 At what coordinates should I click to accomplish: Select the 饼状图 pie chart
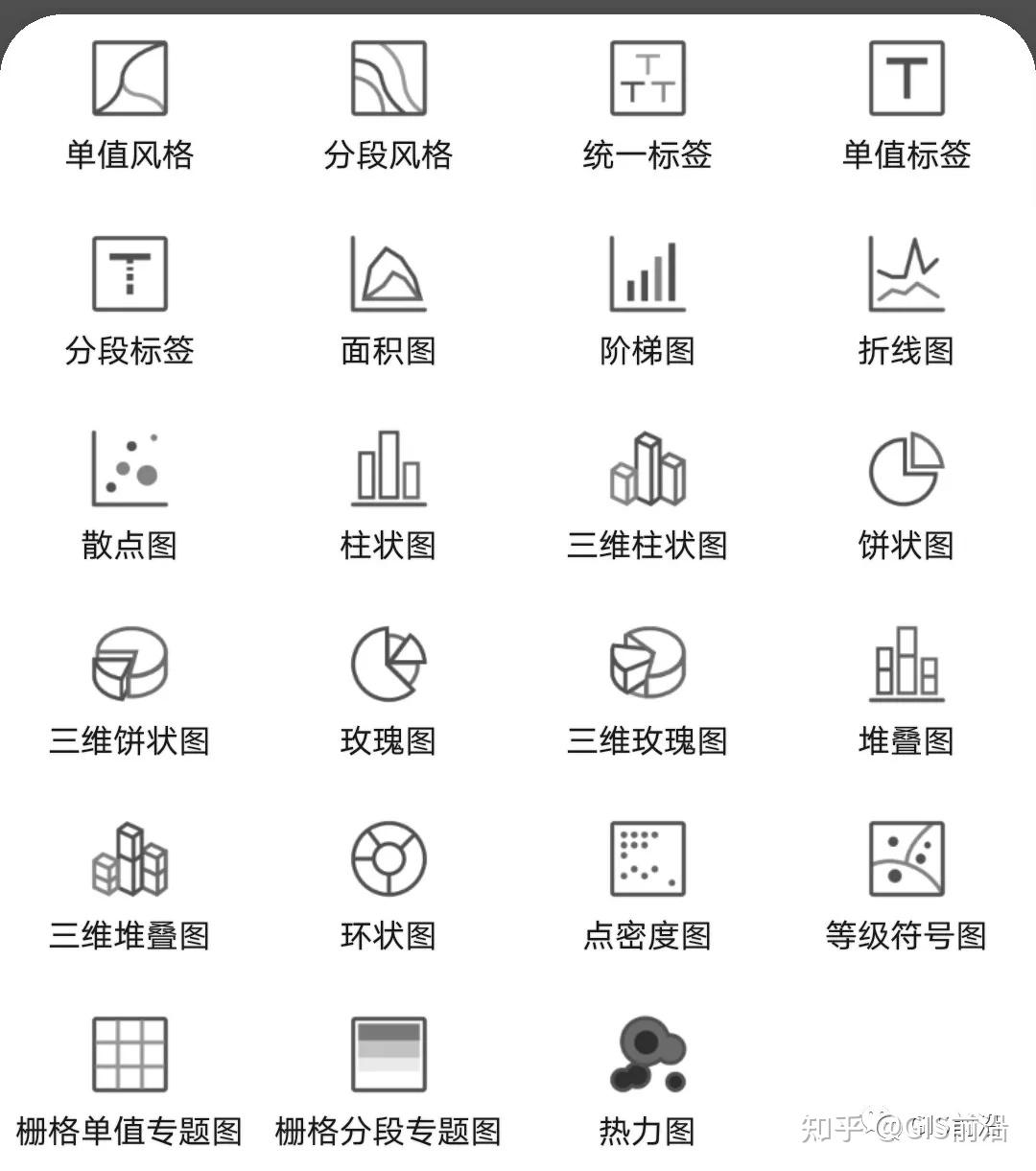[906, 470]
